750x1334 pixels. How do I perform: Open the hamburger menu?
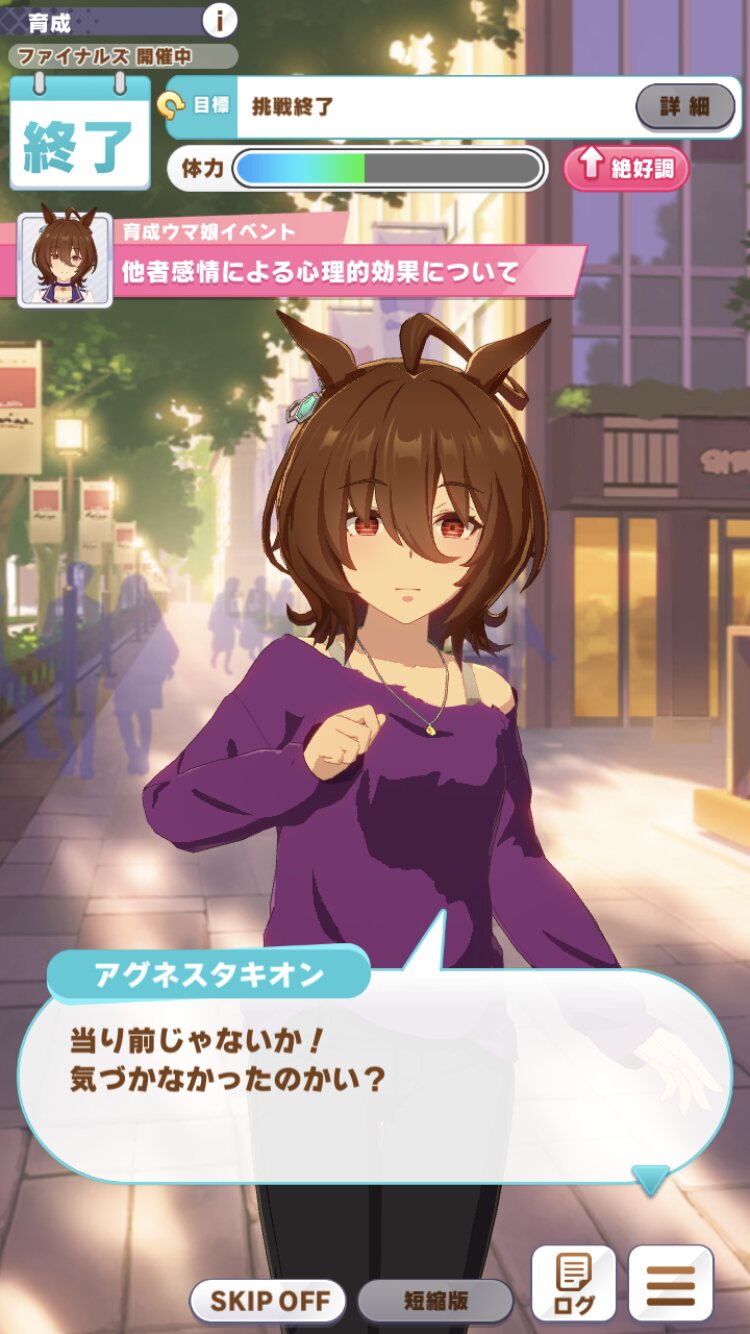[x=670, y=1283]
